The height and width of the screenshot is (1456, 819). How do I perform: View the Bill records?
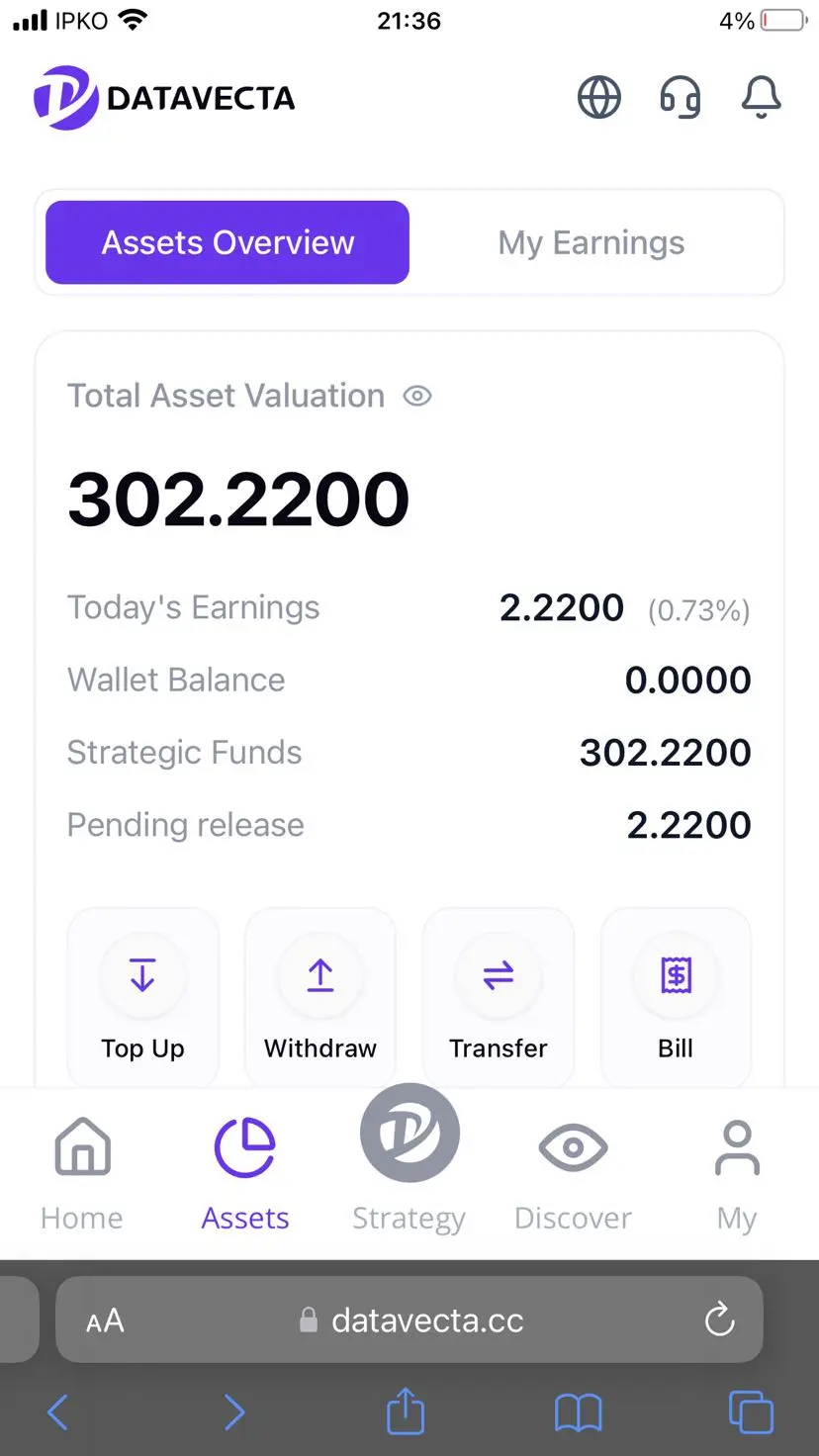(x=676, y=999)
